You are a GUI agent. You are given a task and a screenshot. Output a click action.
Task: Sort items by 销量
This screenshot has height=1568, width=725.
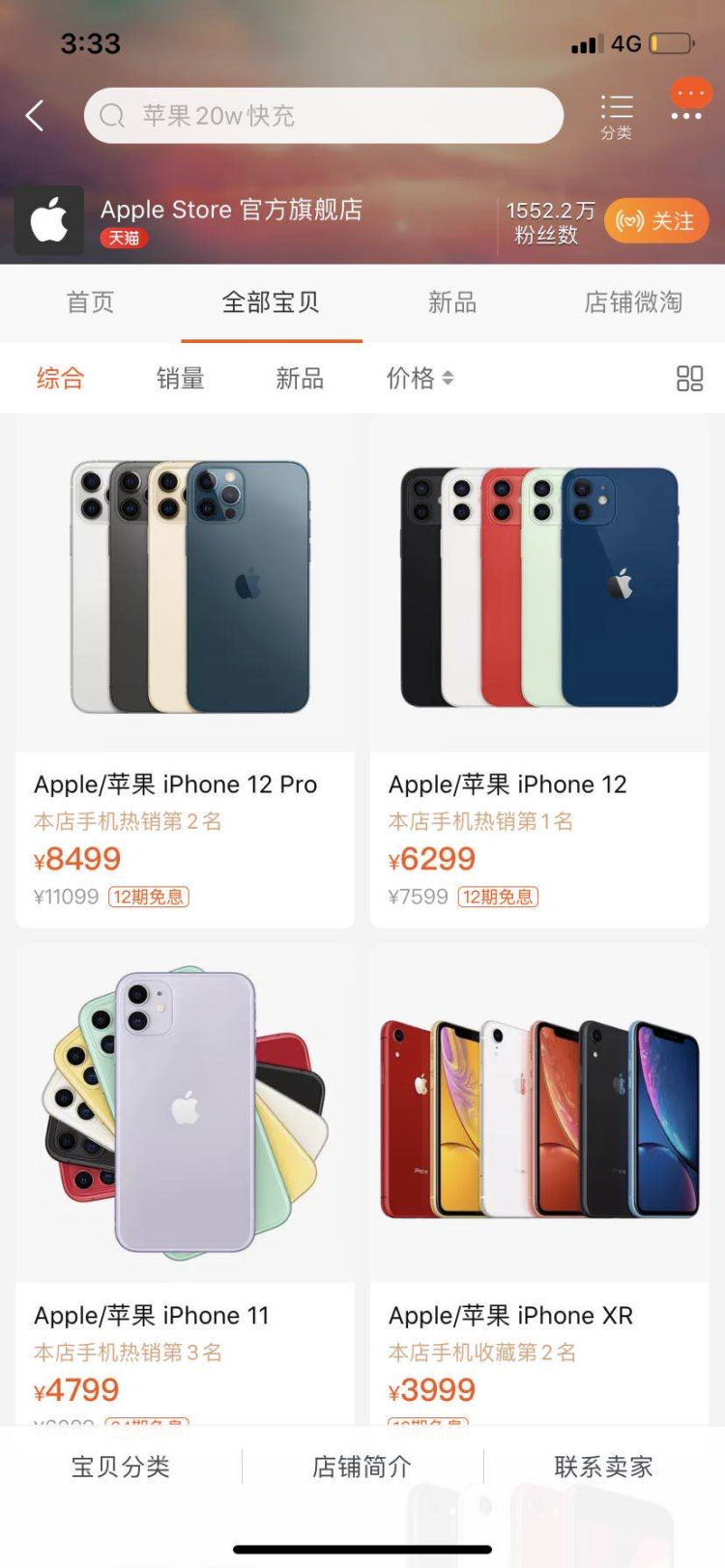[181, 378]
